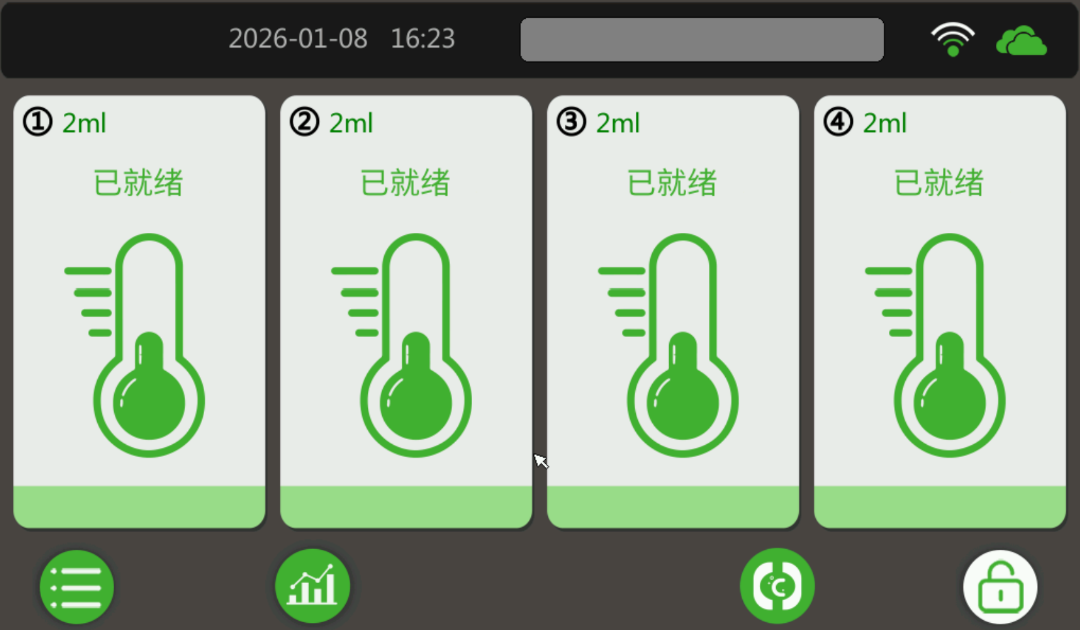The image size is (1080, 630).
Task: Tap the padlock icon
Action: coord(999,587)
